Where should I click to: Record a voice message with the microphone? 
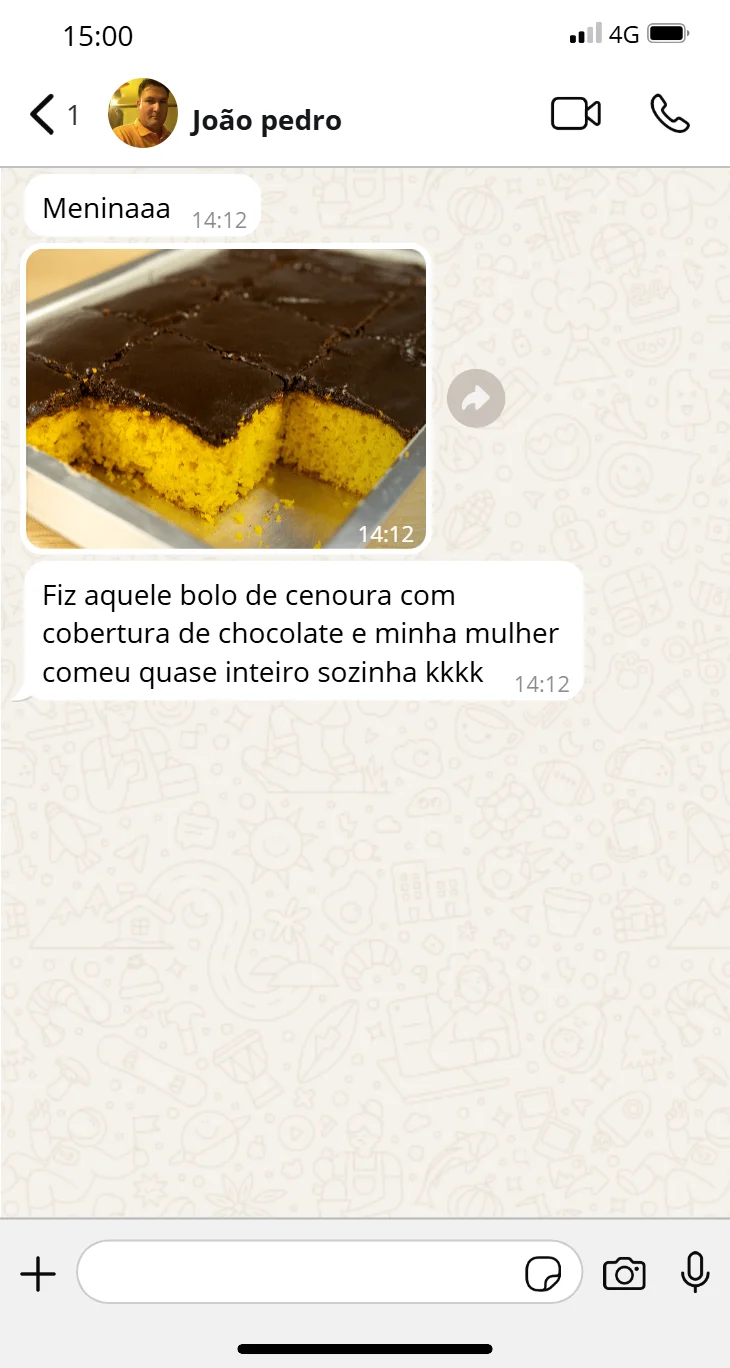695,1273
